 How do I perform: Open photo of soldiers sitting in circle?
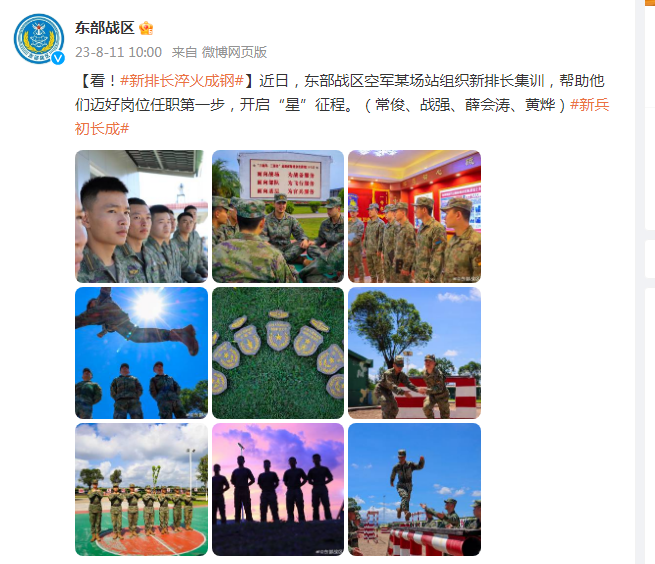(x=277, y=216)
